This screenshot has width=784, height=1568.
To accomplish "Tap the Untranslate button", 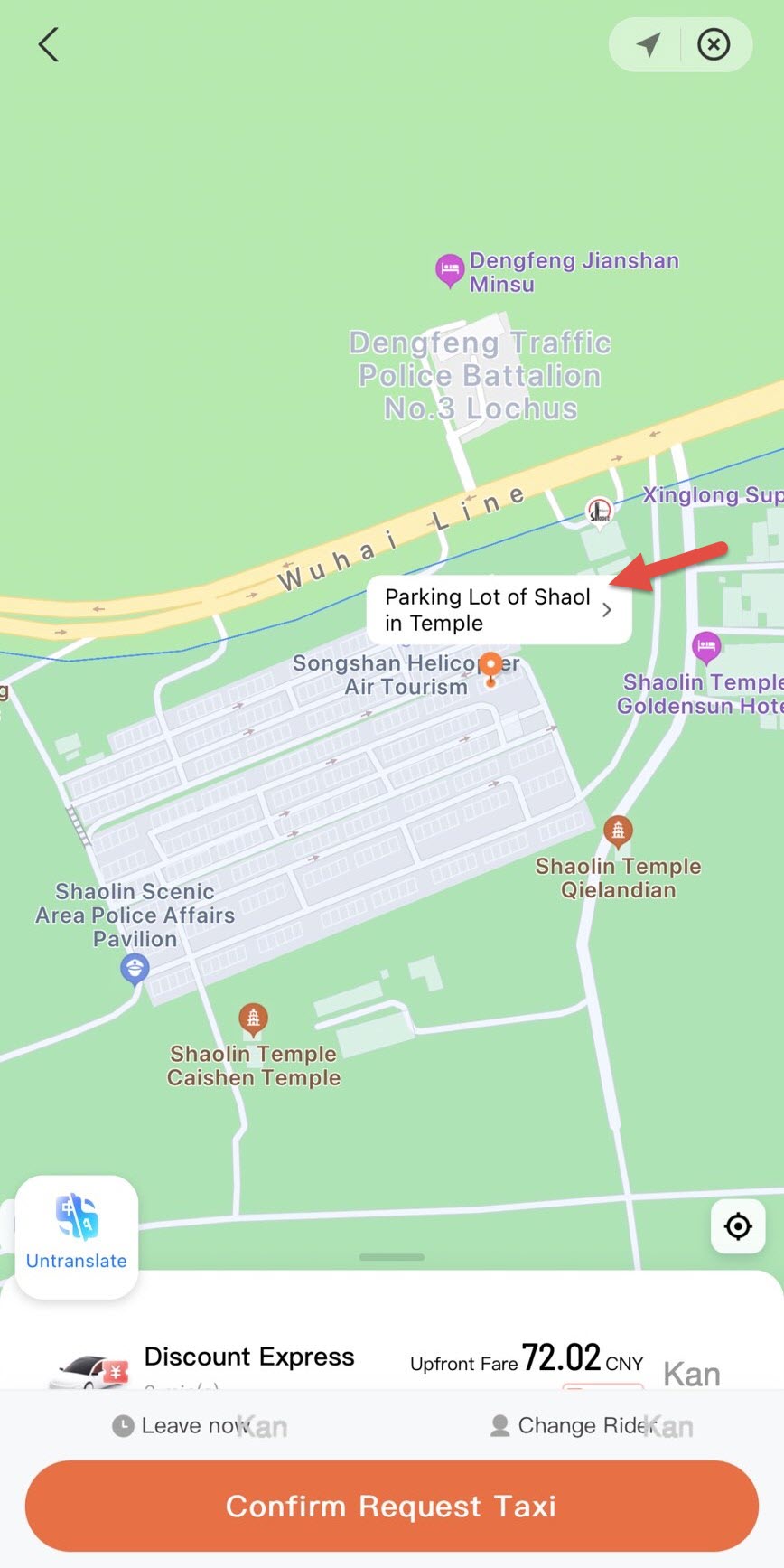I will 77,1235.
